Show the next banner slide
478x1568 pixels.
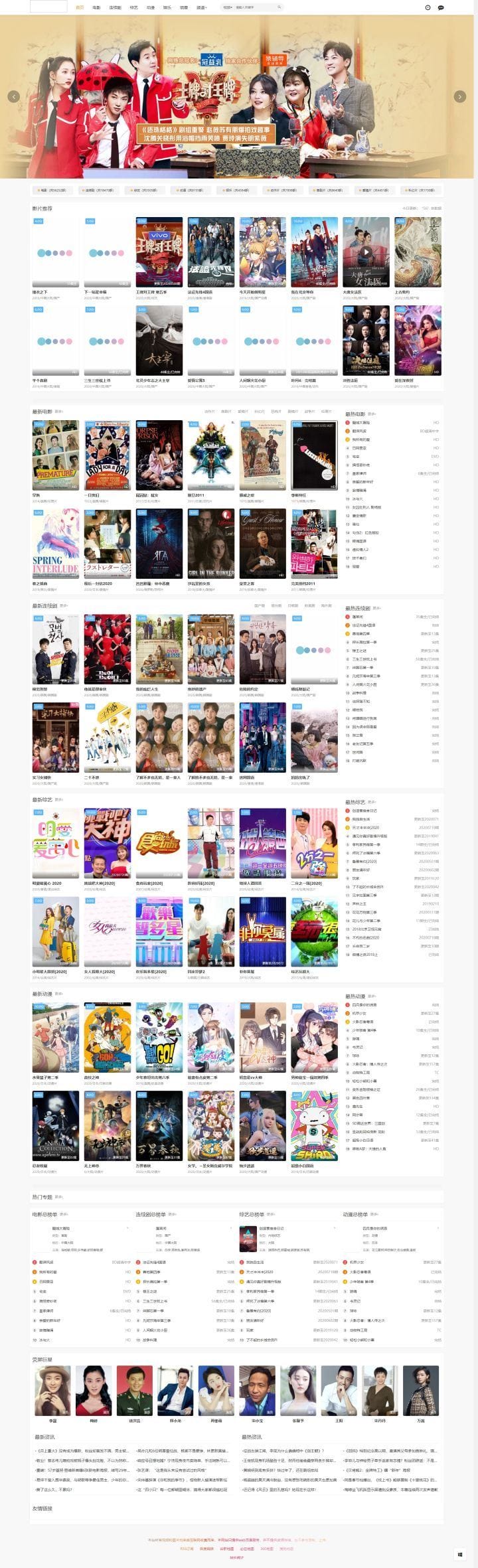point(459,96)
